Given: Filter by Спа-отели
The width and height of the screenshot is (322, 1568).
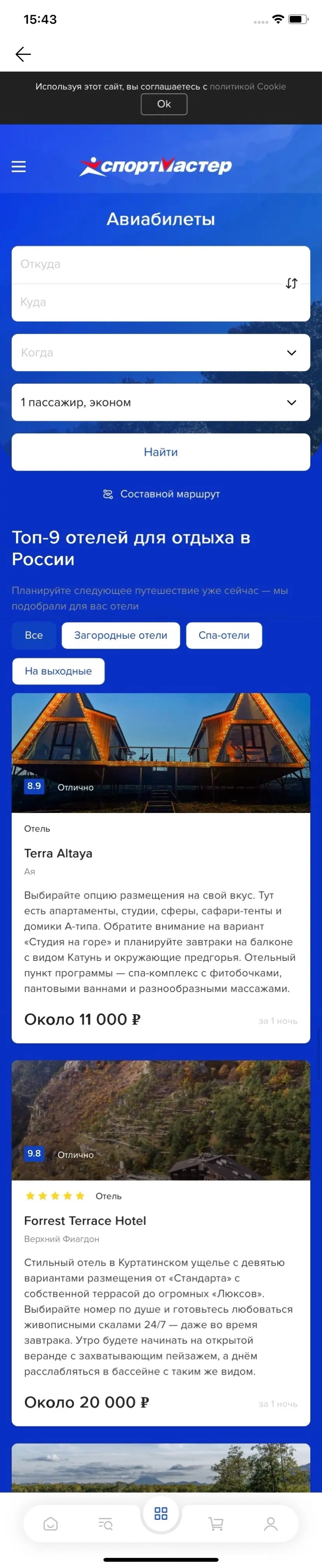Looking at the screenshot, I should [x=224, y=636].
